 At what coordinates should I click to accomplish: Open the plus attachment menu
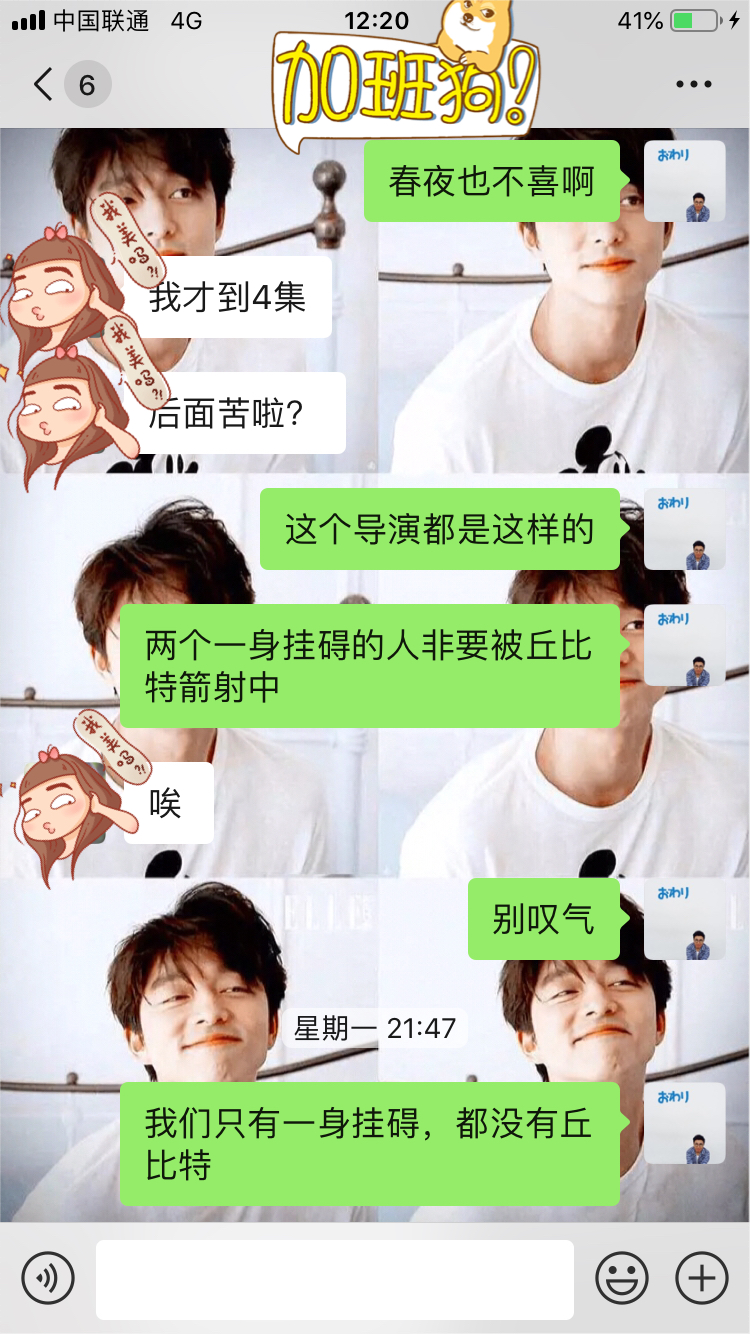coord(702,1278)
